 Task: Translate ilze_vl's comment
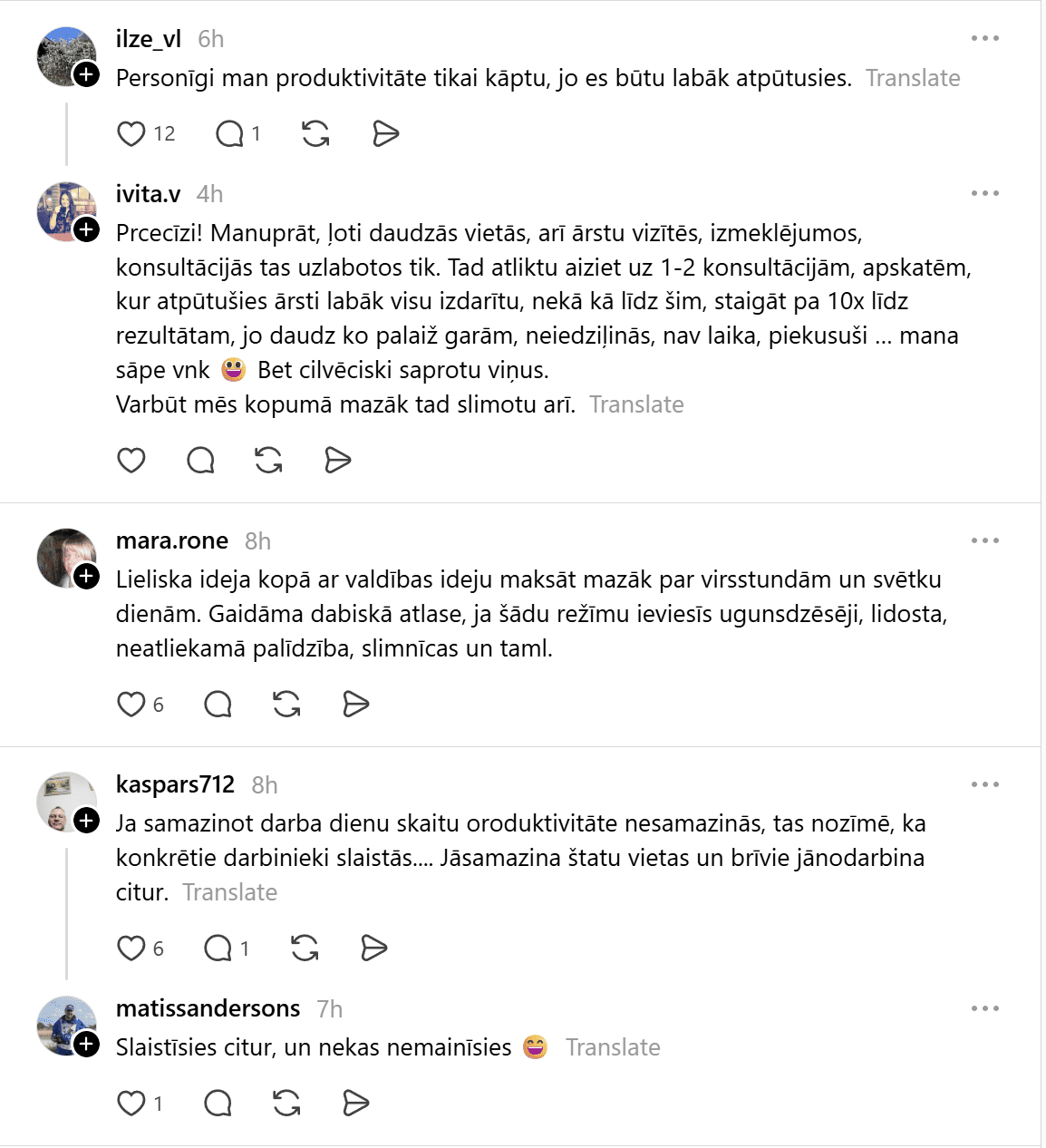913,79
